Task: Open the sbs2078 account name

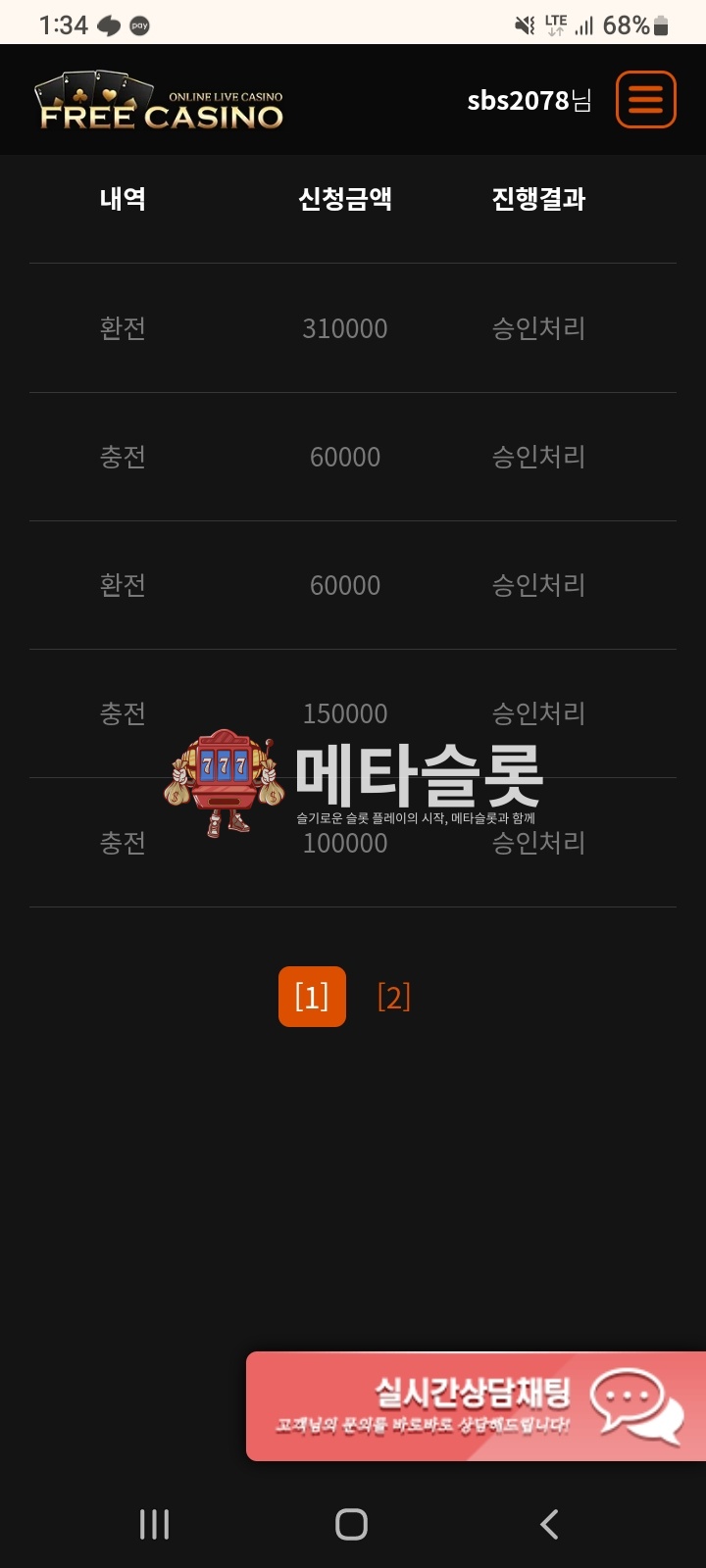Action: coord(529,100)
